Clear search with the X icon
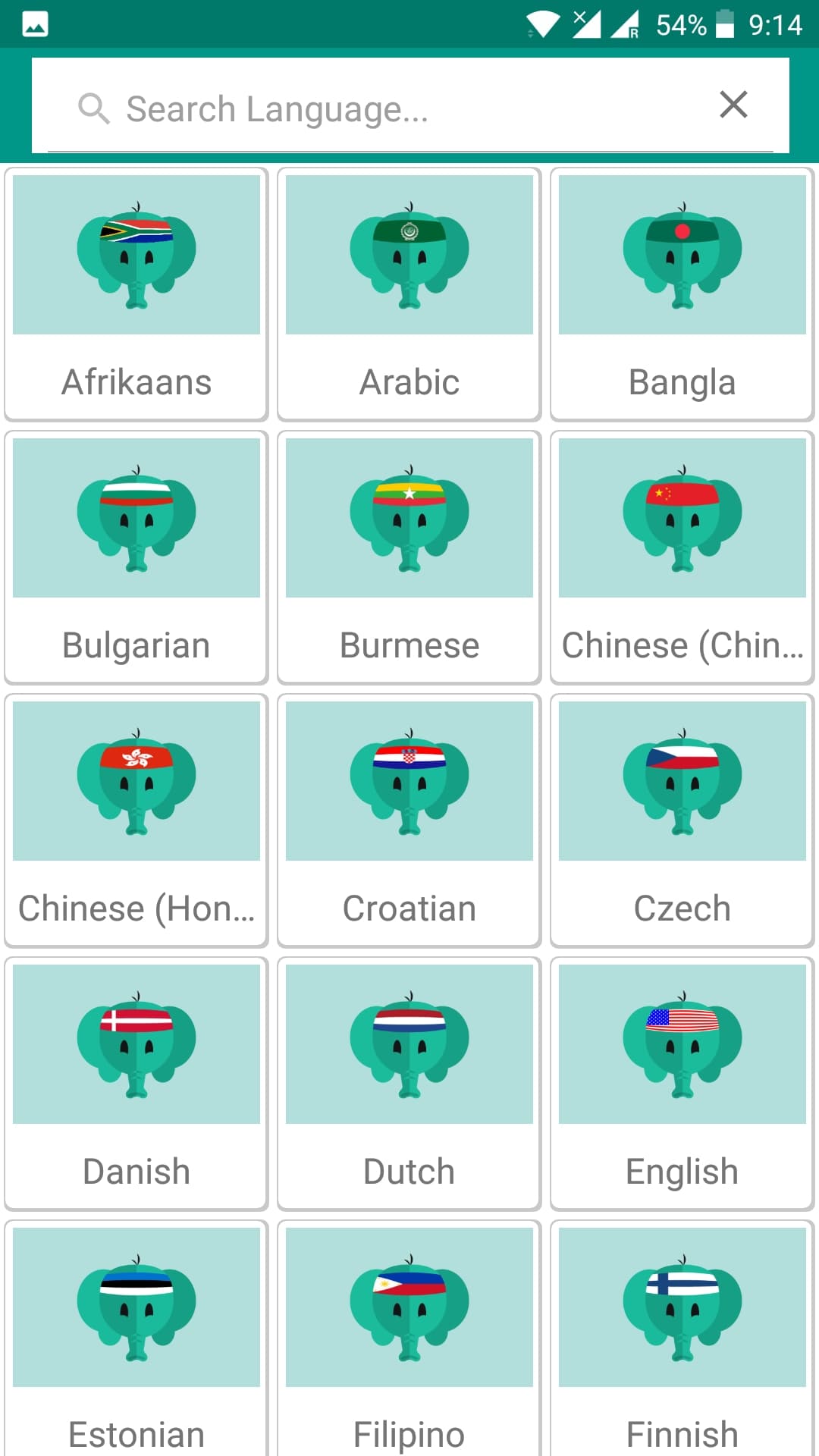The width and height of the screenshot is (819, 1456). 733,105
